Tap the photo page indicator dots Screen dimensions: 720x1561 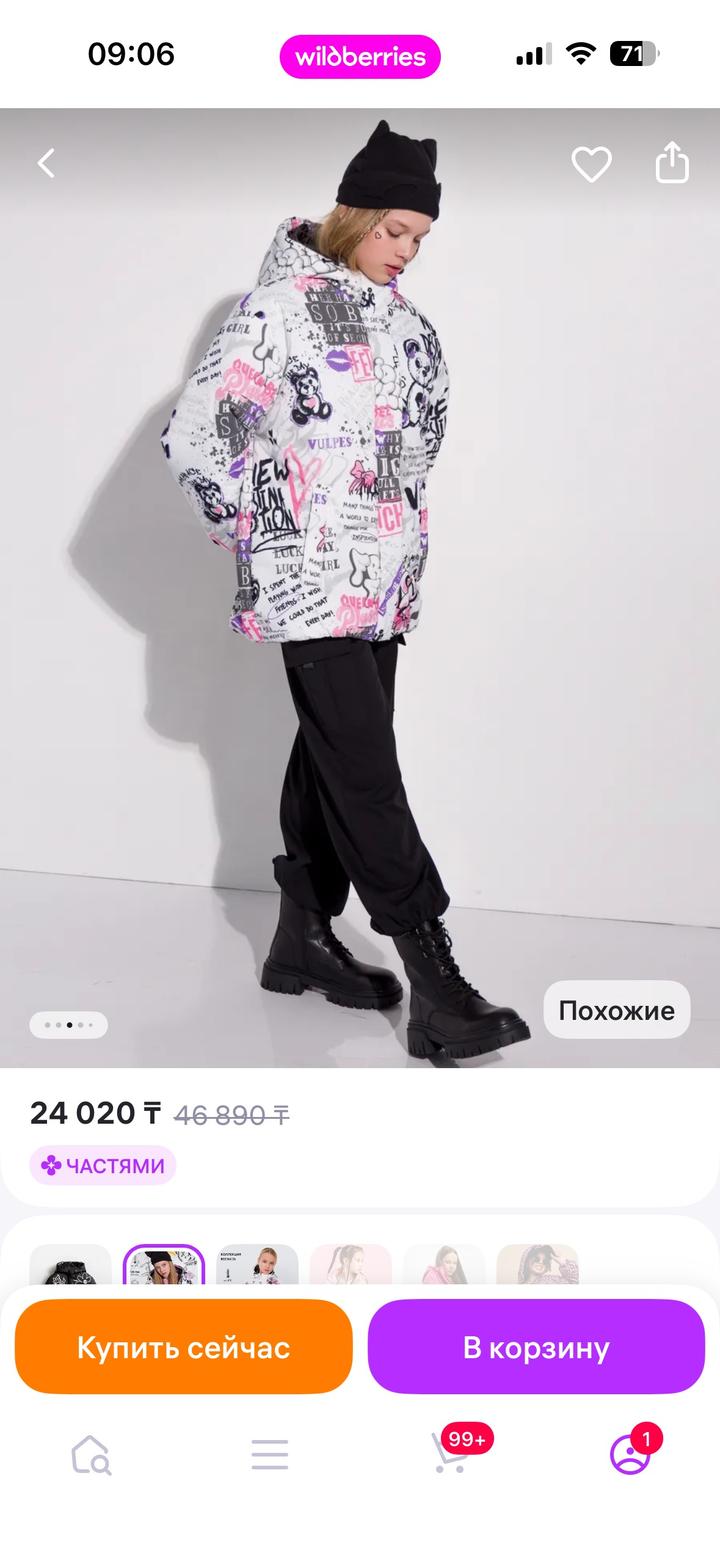[69, 1025]
